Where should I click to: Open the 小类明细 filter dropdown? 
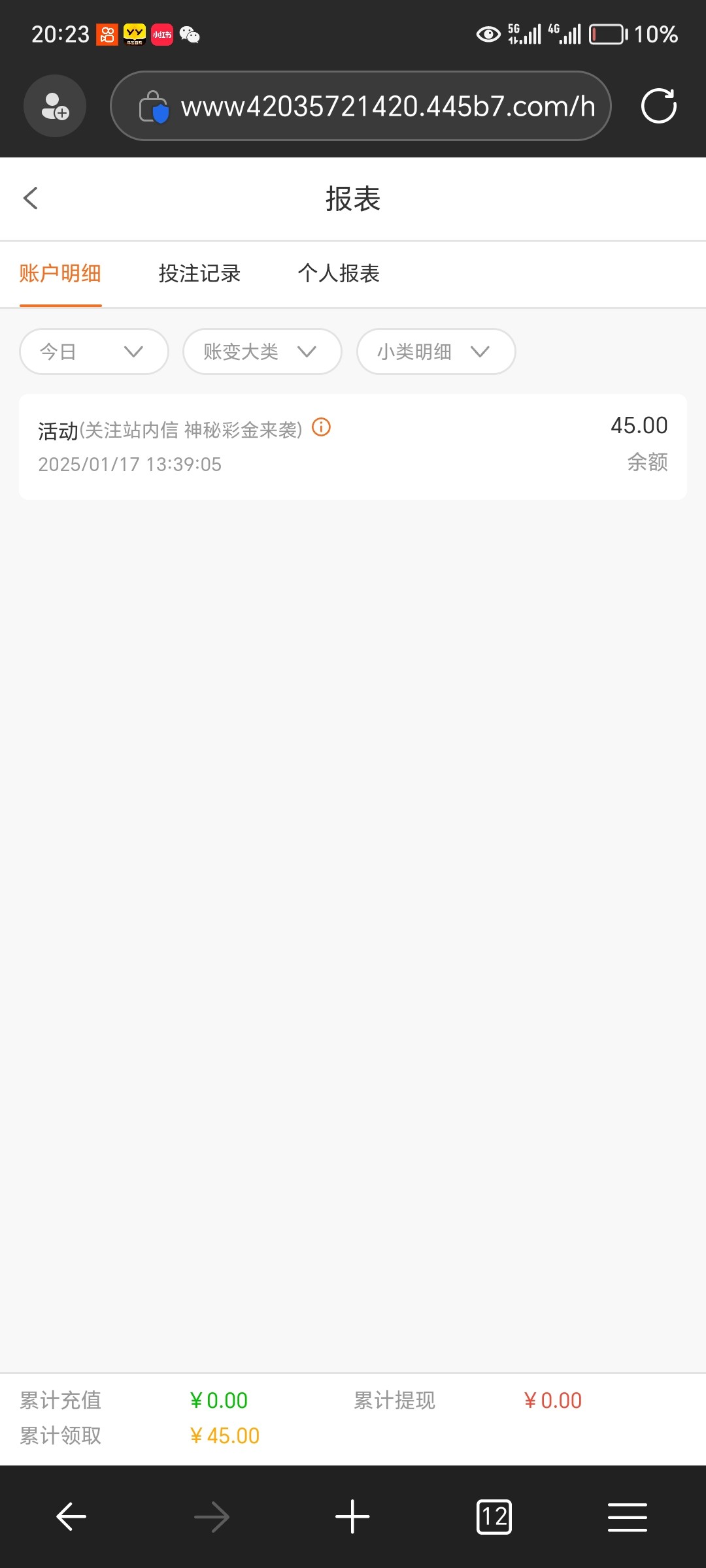[x=436, y=351]
